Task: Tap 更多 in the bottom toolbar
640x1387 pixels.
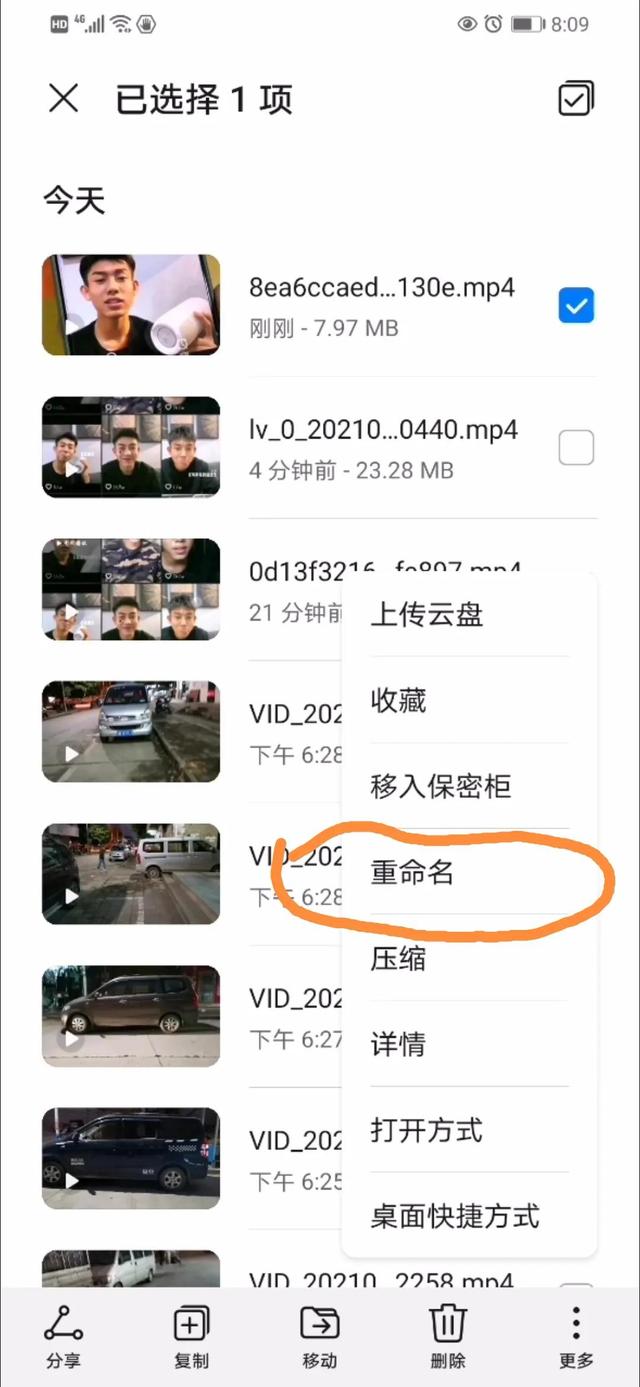Action: tap(576, 1336)
